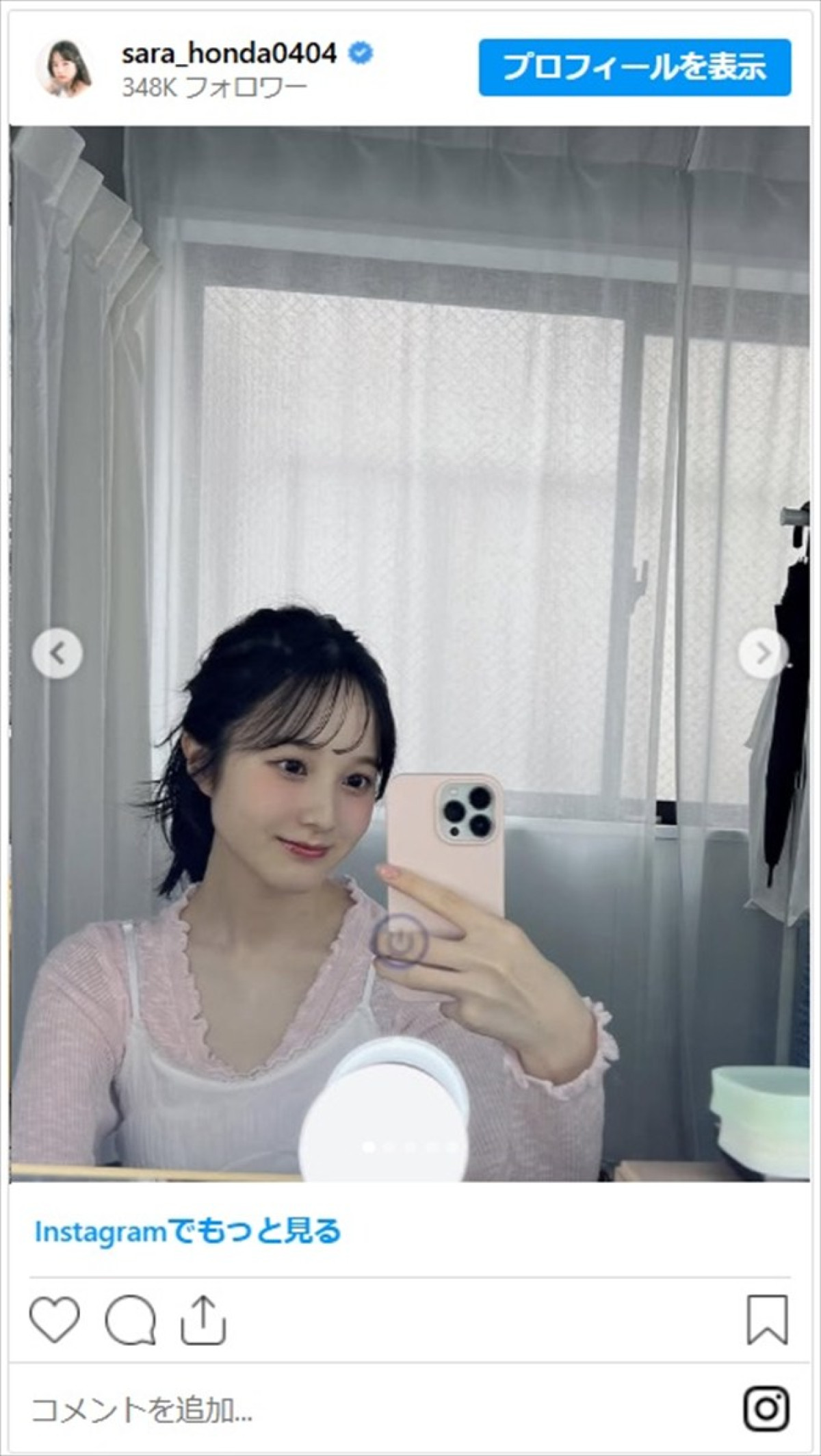Image resolution: width=821 pixels, height=1456 pixels.
Task: Click the verified blue checkmark badge
Action: pyautogui.click(x=360, y=52)
